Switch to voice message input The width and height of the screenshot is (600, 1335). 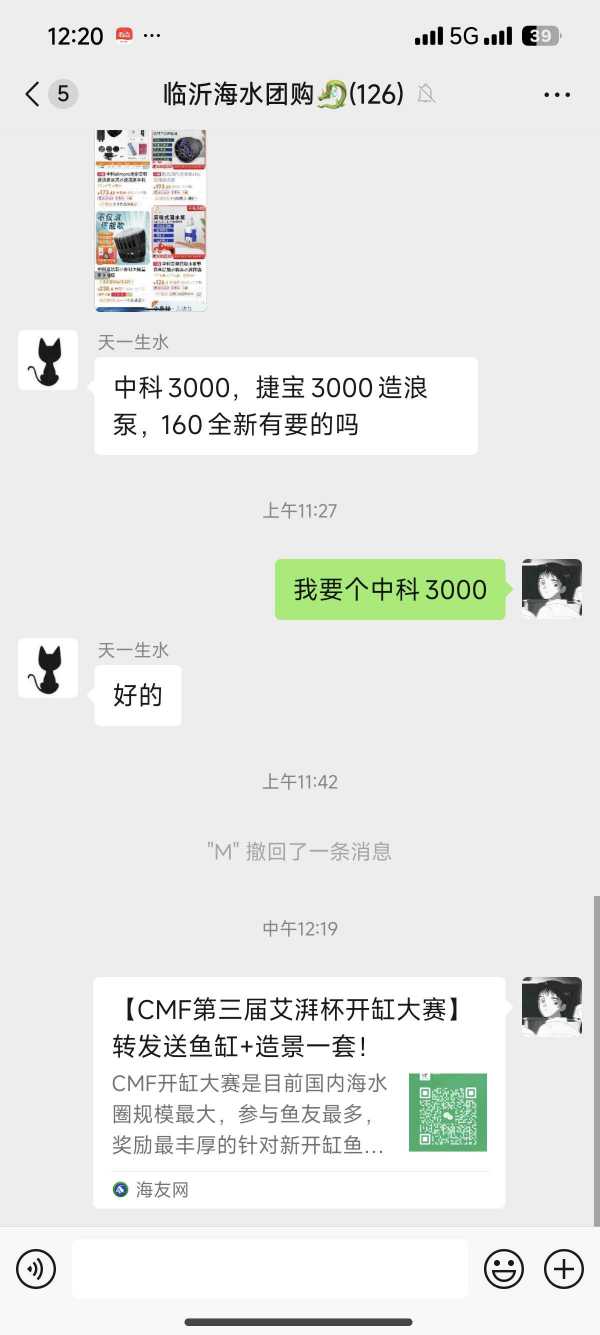pyautogui.click(x=36, y=1269)
